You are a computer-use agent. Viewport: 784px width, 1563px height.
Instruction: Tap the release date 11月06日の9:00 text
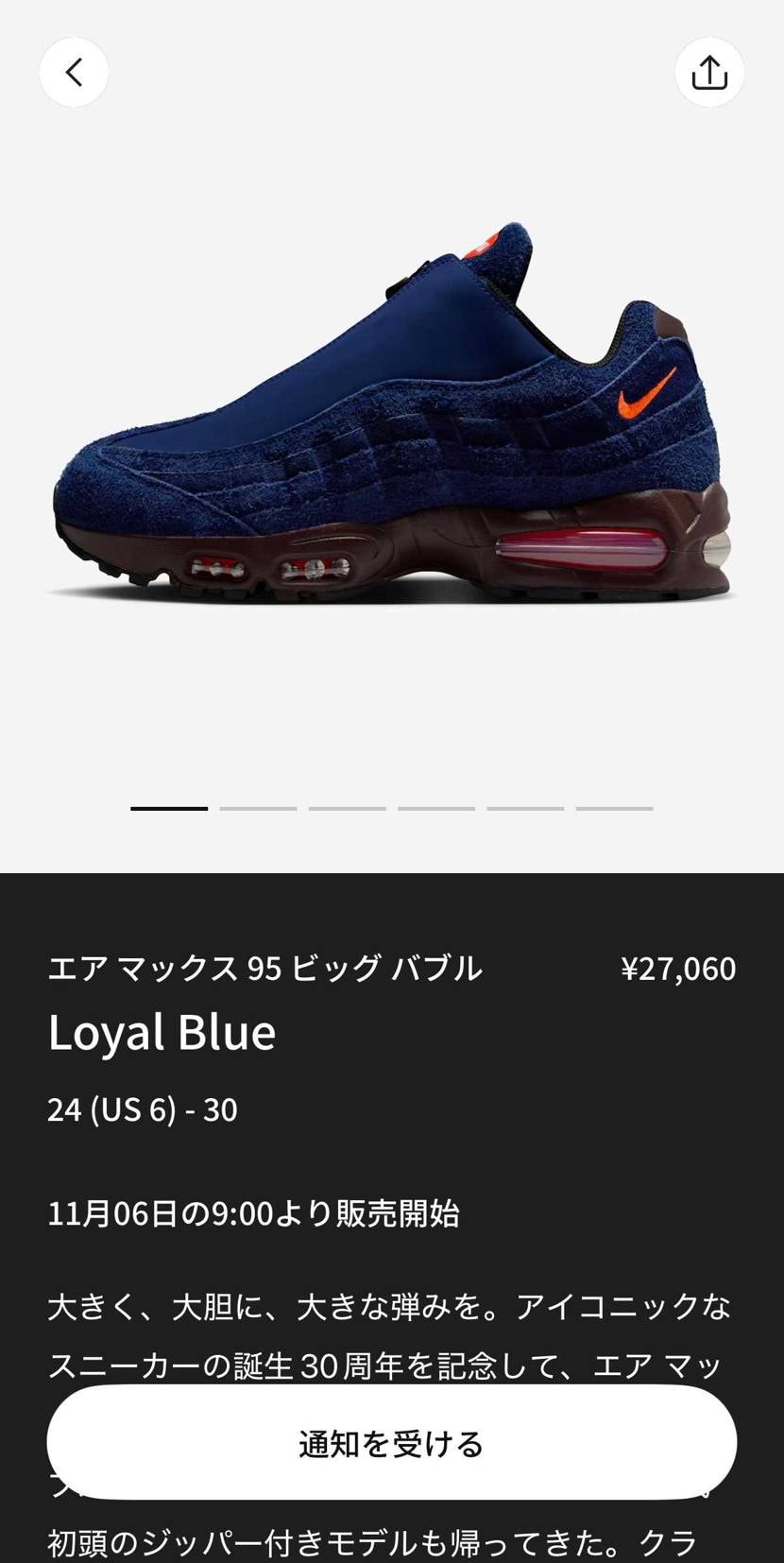click(x=255, y=1213)
